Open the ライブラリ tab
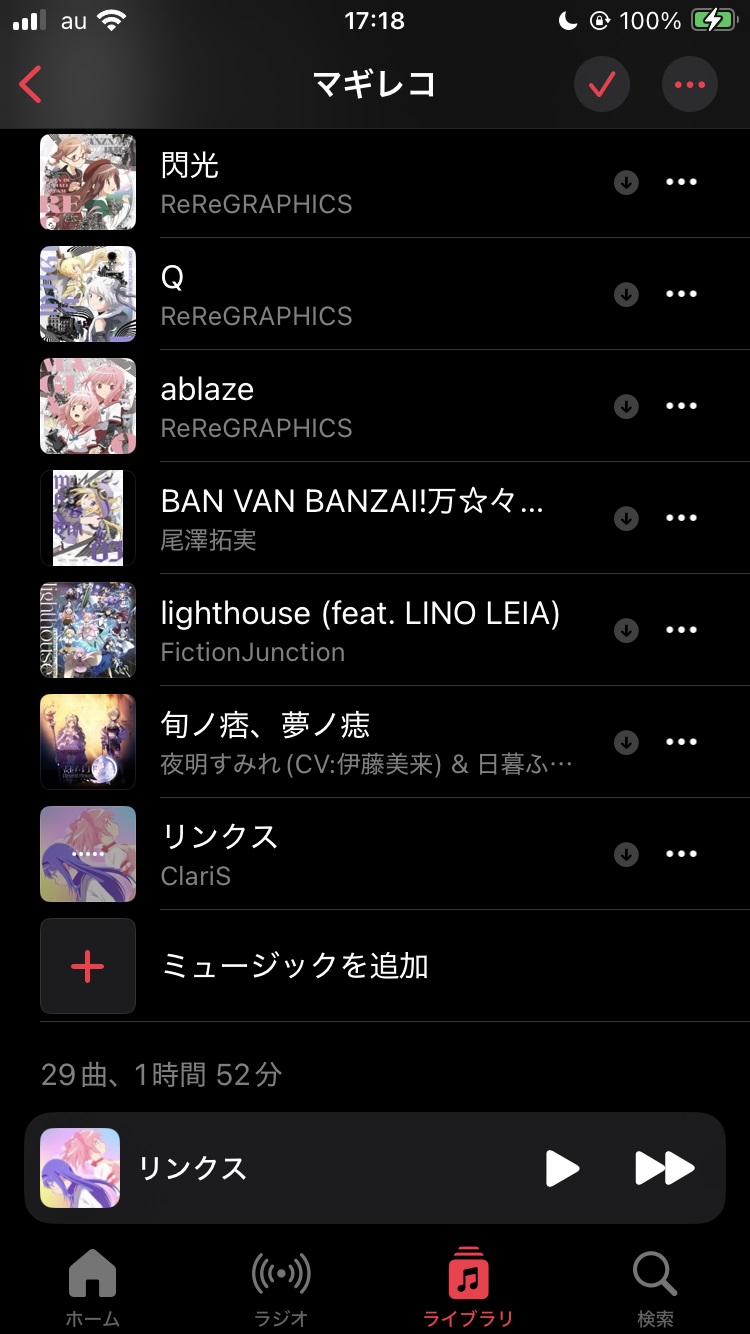750x1334 pixels. coord(468,1285)
